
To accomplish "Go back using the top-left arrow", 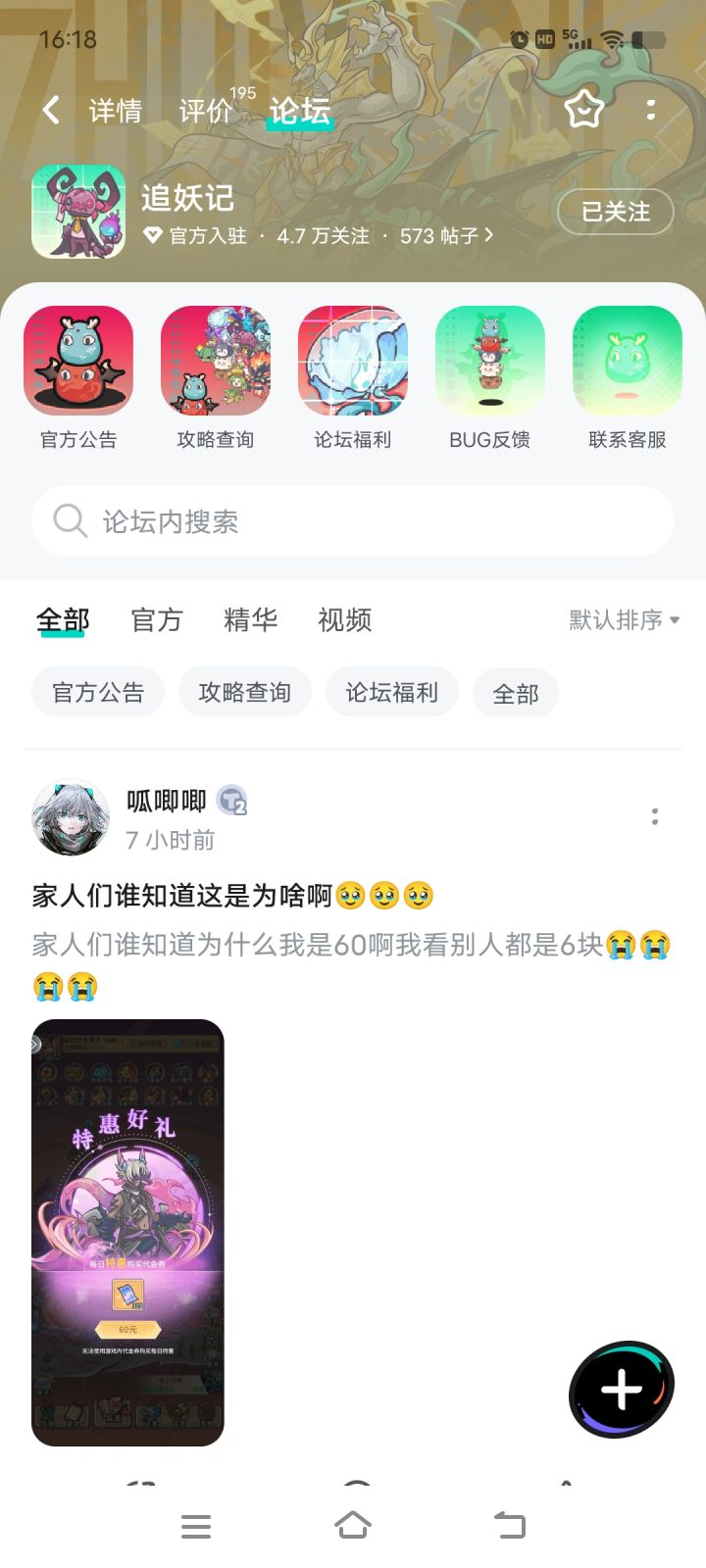I will 52,111.
